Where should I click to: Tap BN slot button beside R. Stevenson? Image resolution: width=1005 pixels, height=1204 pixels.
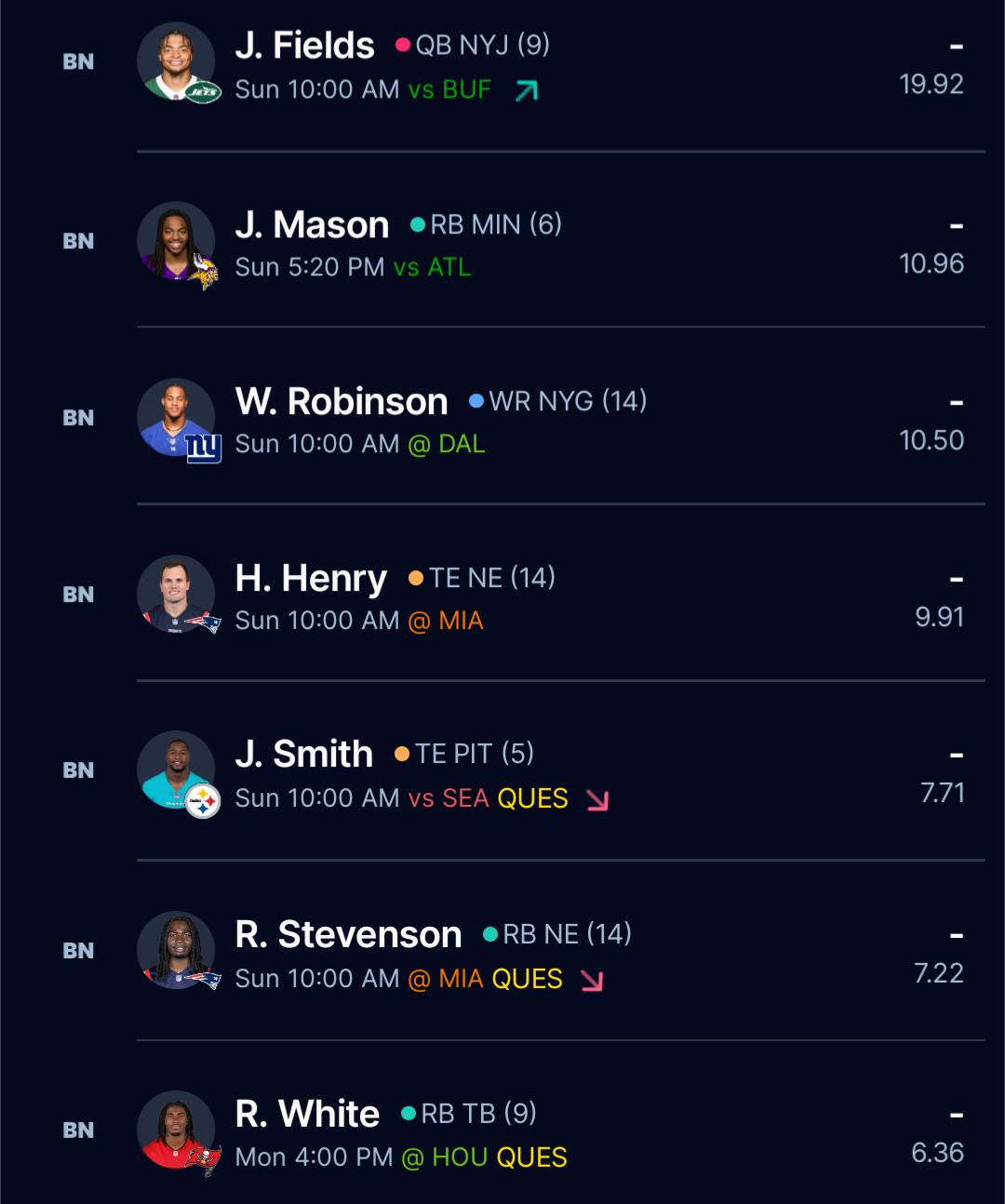point(78,952)
